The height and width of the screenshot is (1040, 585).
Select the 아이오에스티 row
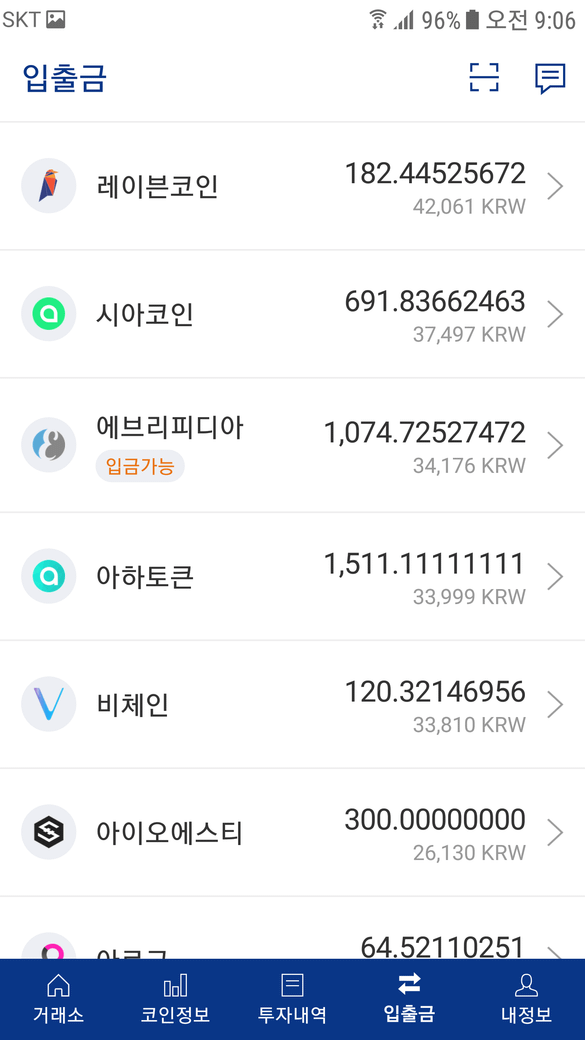[292, 832]
